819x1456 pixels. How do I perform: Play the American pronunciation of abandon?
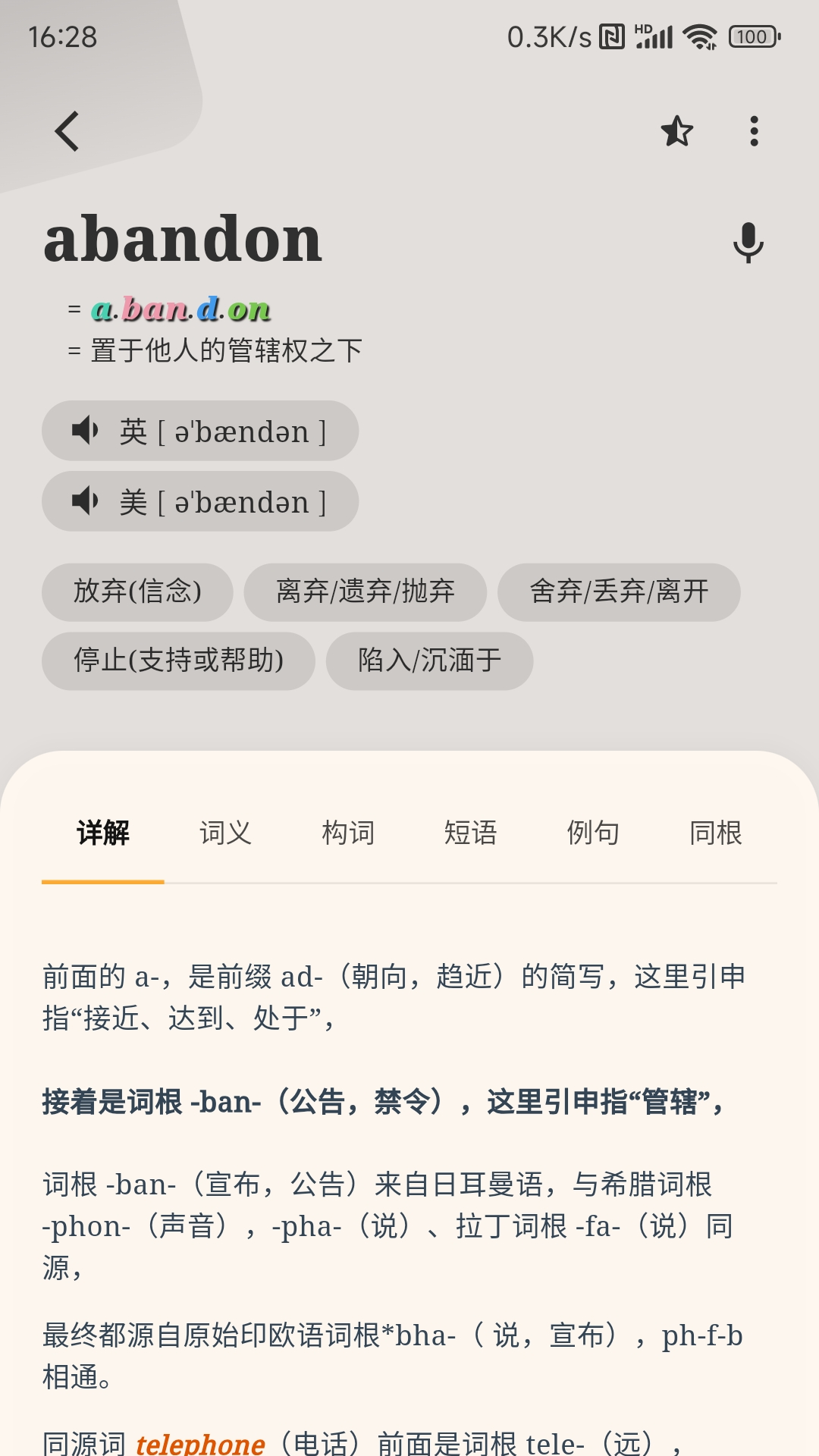pos(199,501)
